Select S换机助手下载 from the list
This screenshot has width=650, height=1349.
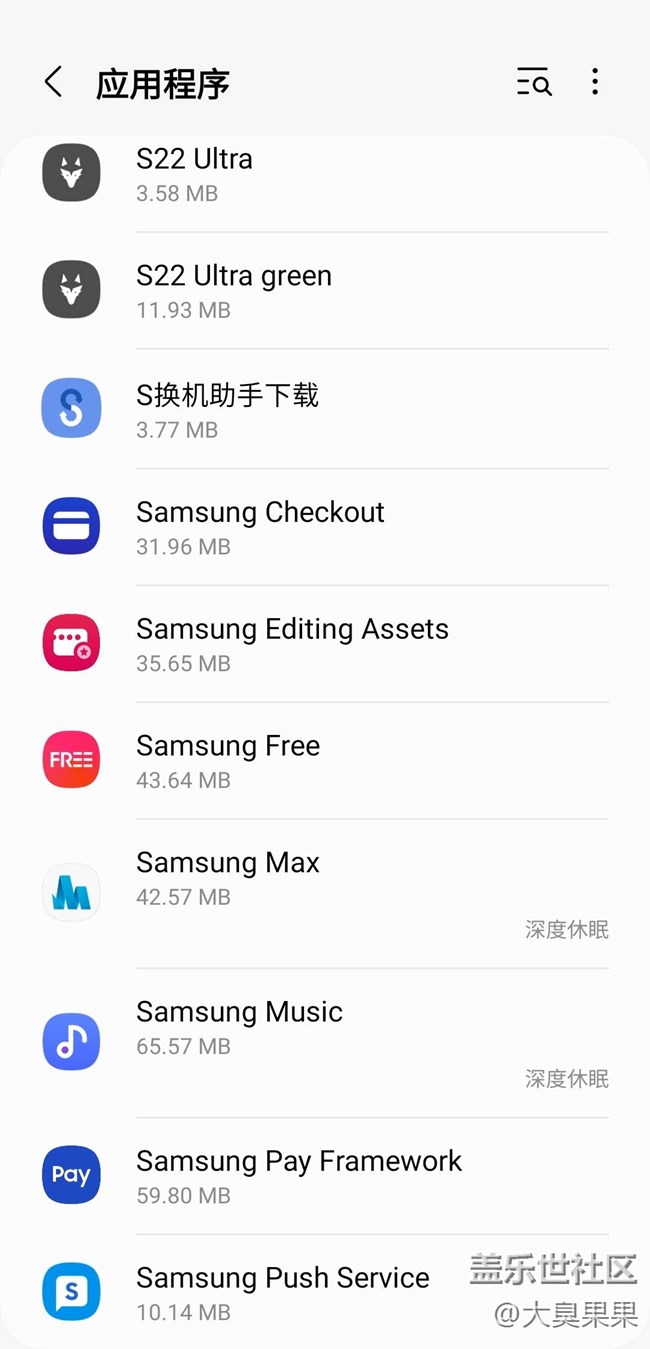click(x=325, y=410)
